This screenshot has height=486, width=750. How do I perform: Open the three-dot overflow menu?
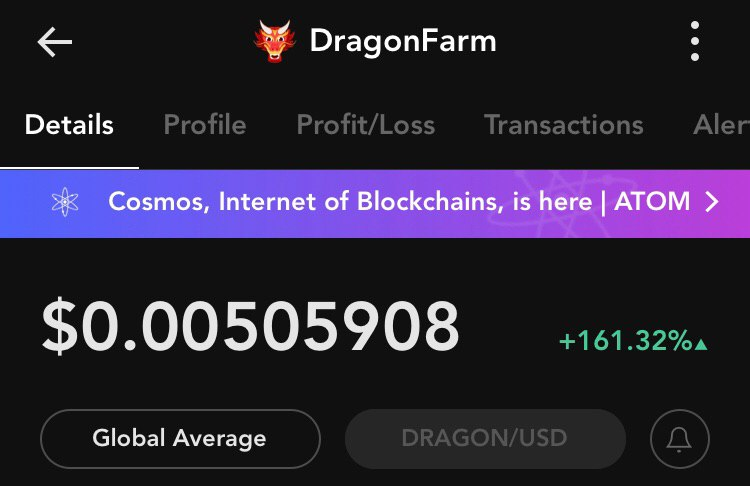click(695, 41)
